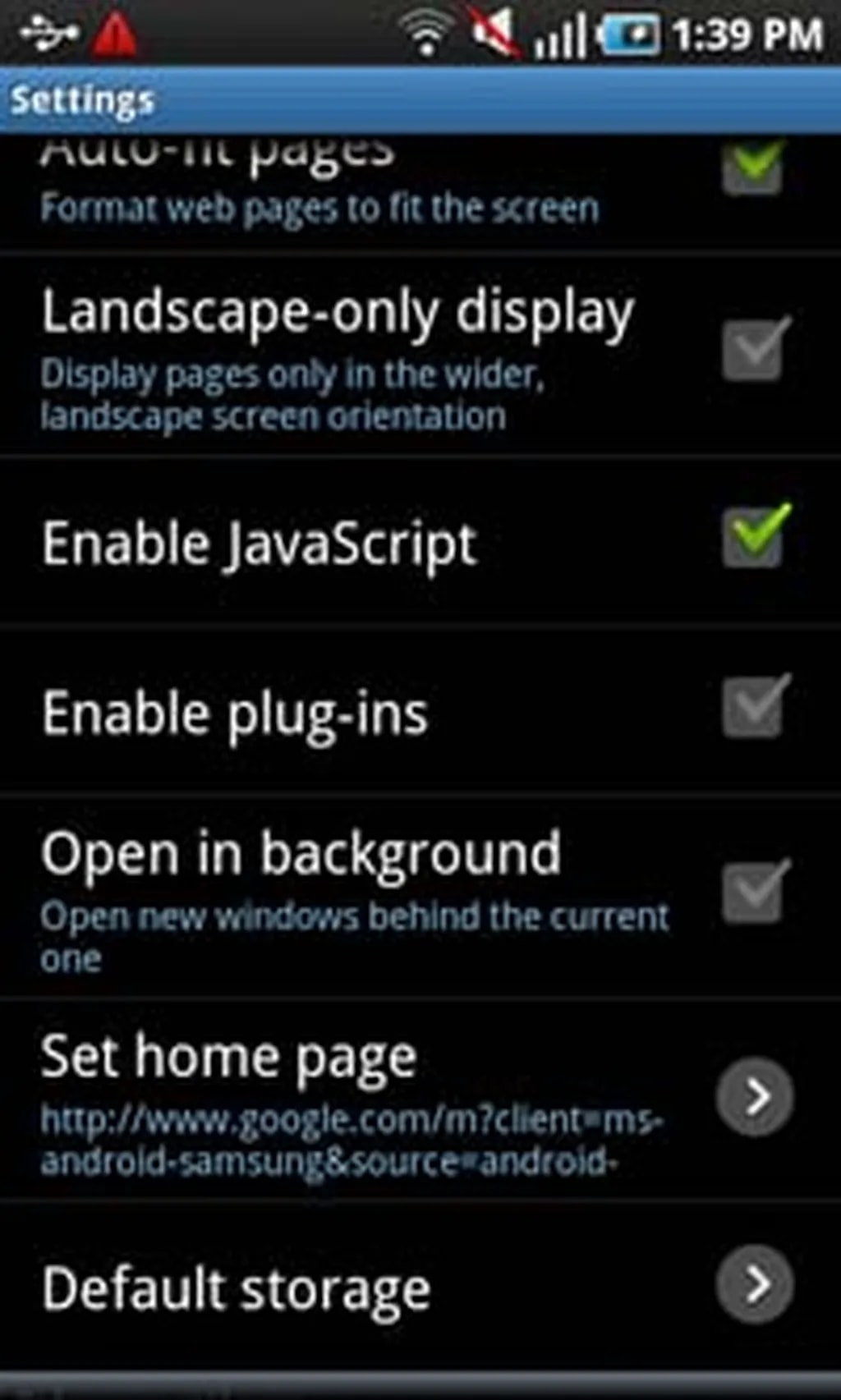Viewport: 841px width, 1400px height.
Task: Enable Landscape-only display
Action: [x=752, y=351]
